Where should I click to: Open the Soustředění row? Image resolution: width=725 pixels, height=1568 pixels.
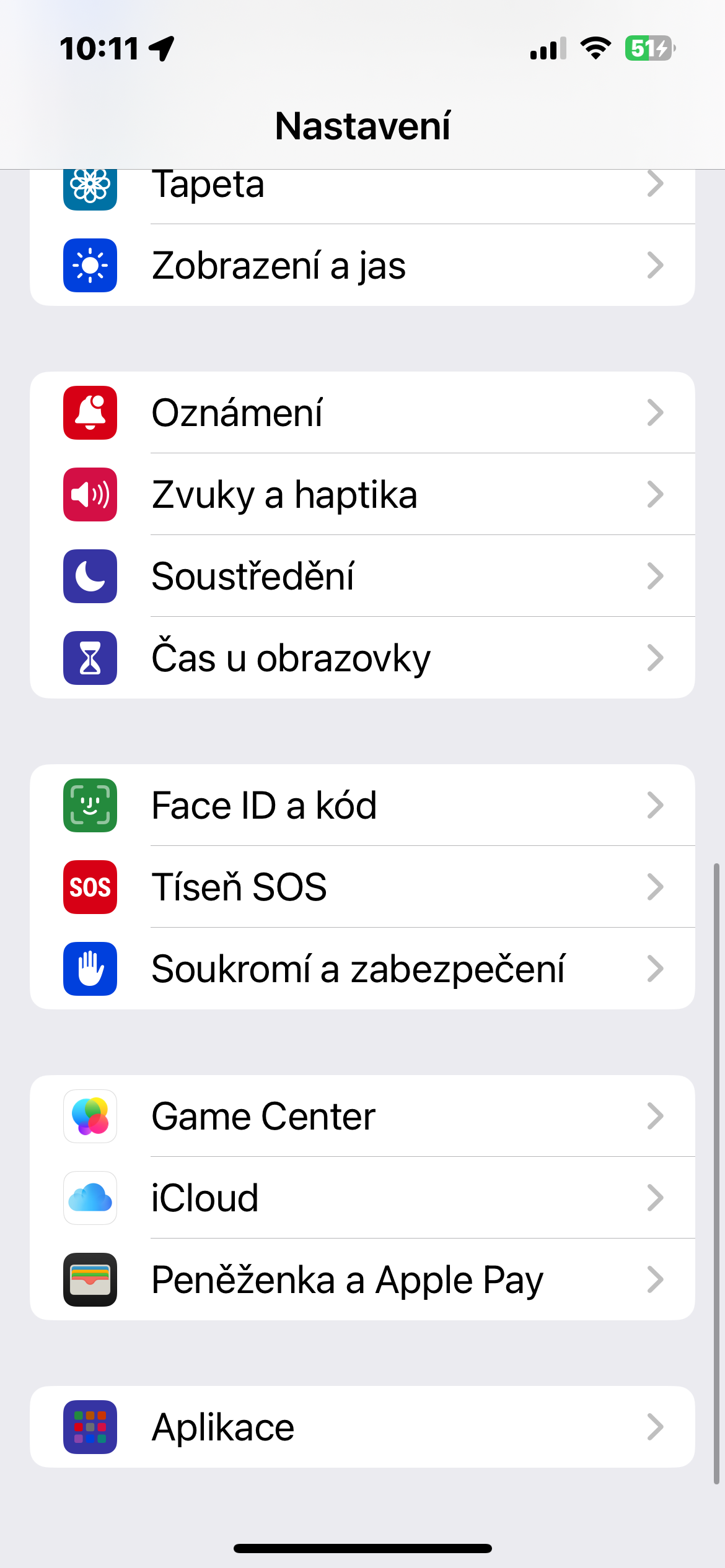click(362, 576)
